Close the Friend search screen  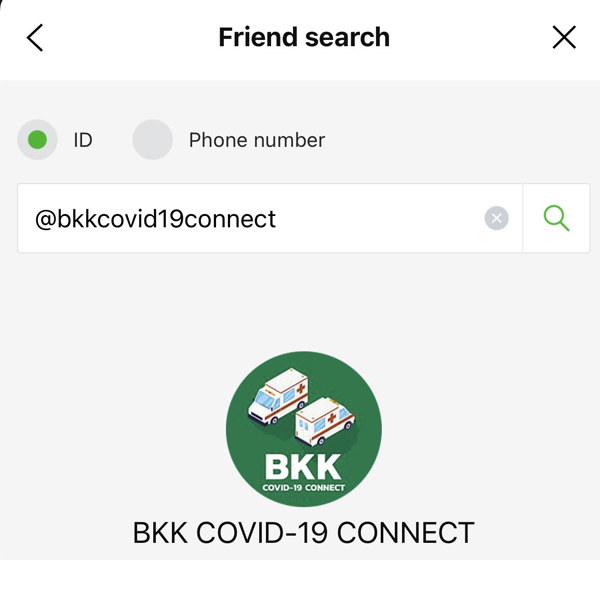pos(564,38)
